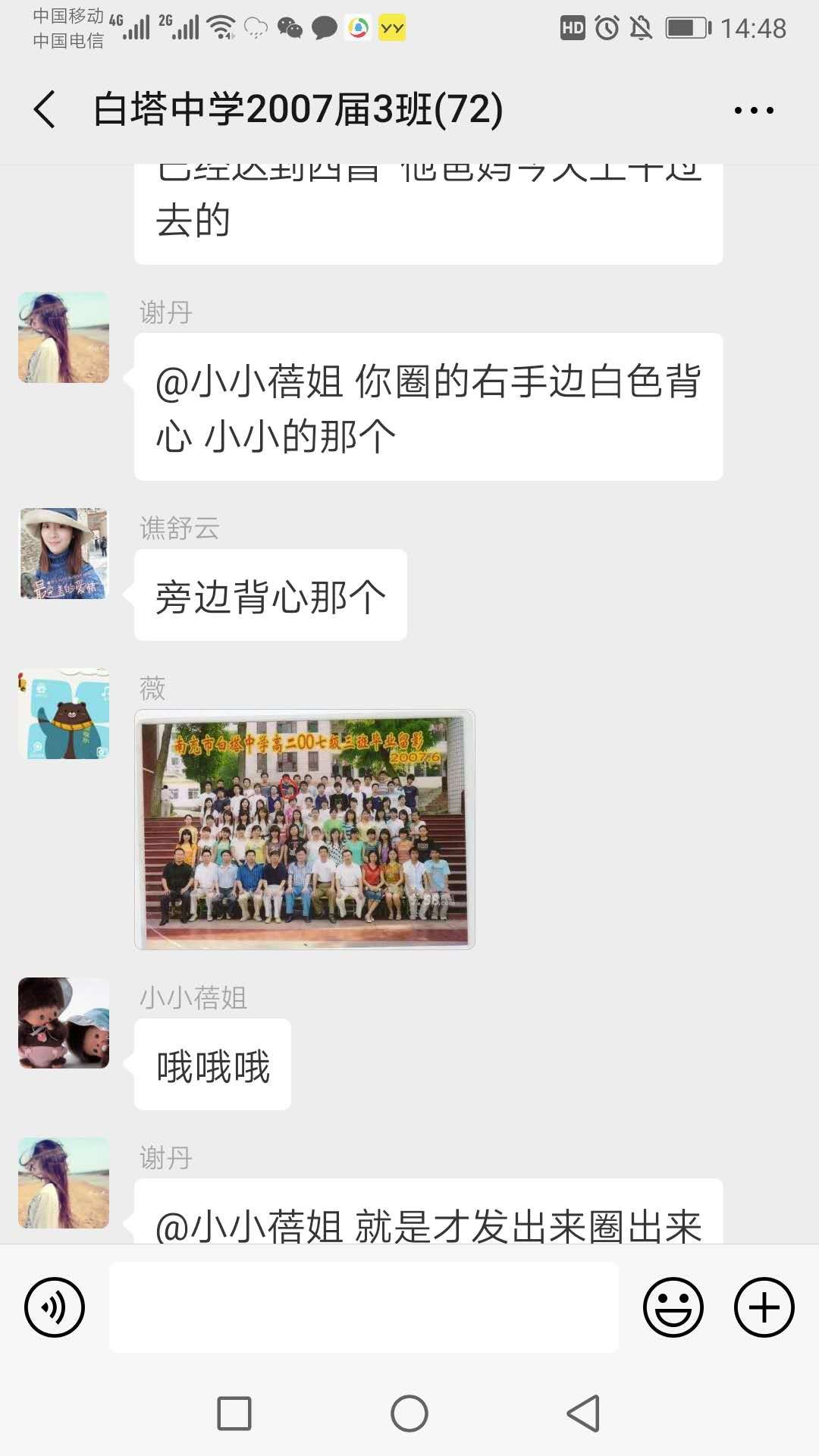Screen dimensions: 819x1456
Task: Open 小小蓓姐's profile avatar
Action: pos(64,1023)
